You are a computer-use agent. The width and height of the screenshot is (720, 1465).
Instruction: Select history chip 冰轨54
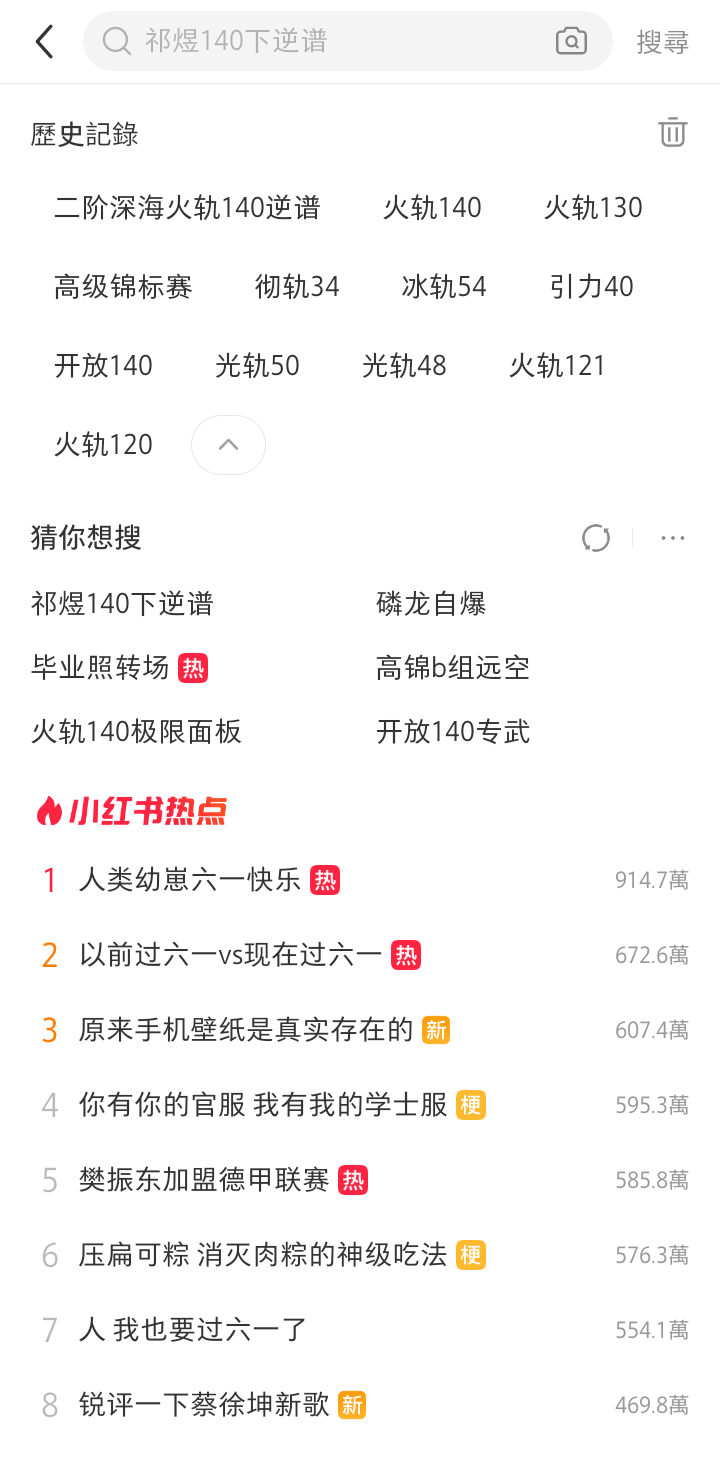pos(444,287)
